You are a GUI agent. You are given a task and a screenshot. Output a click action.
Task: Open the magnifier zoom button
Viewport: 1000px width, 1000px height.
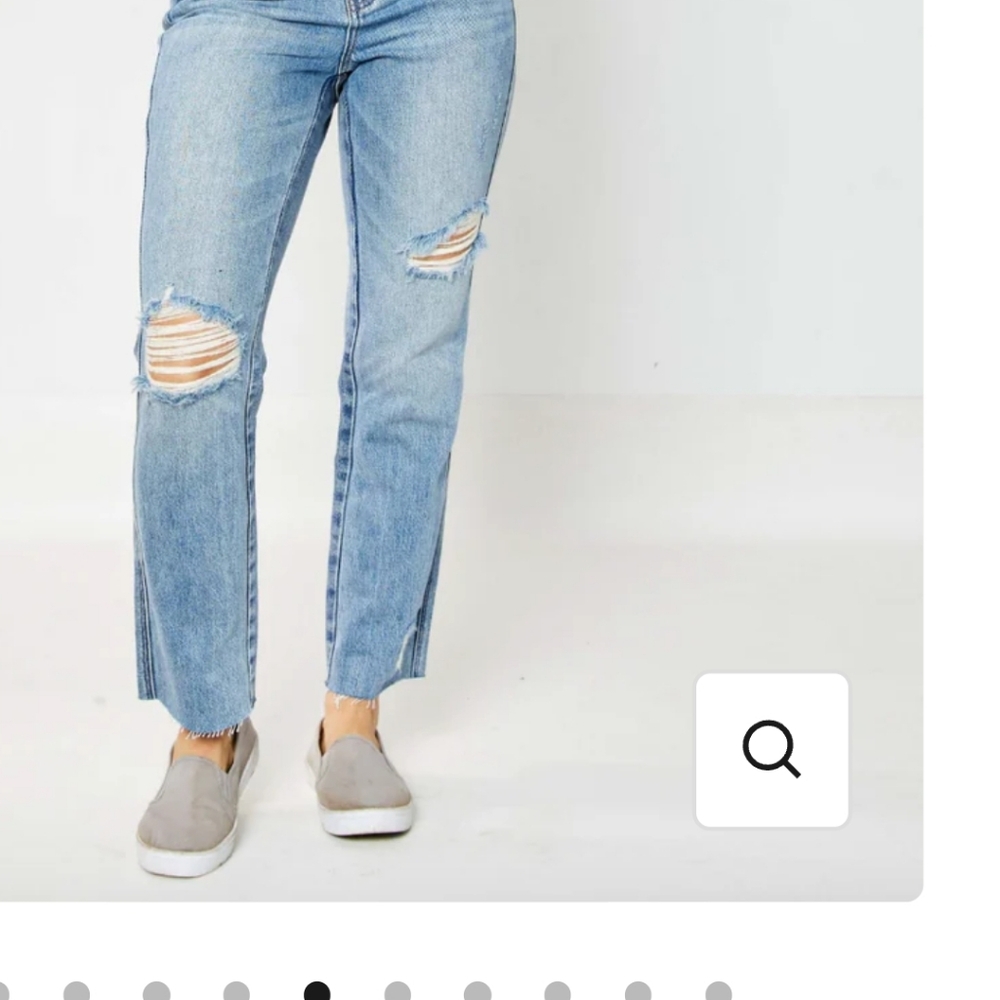pyautogui.click(x=771, y=750)
